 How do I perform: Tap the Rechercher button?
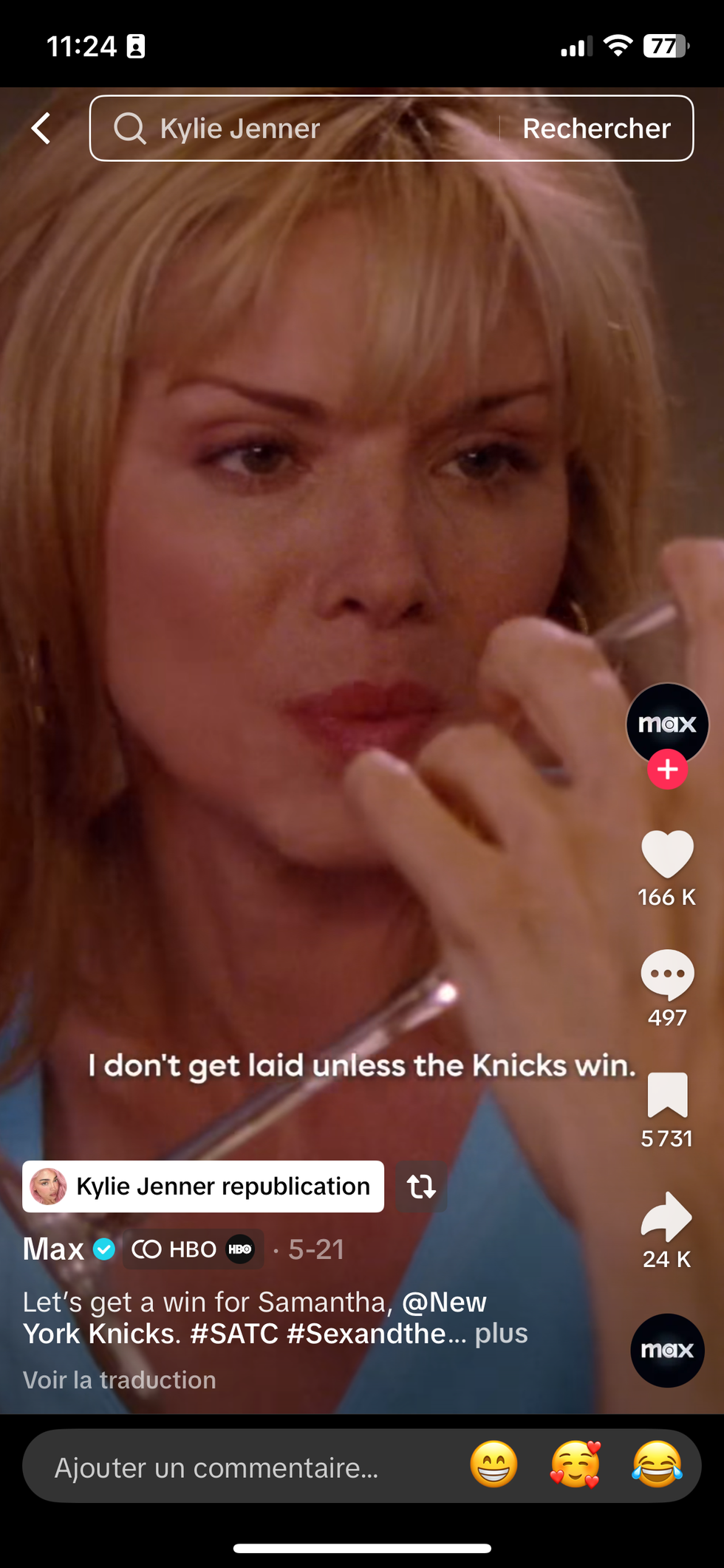click(596, 129)
